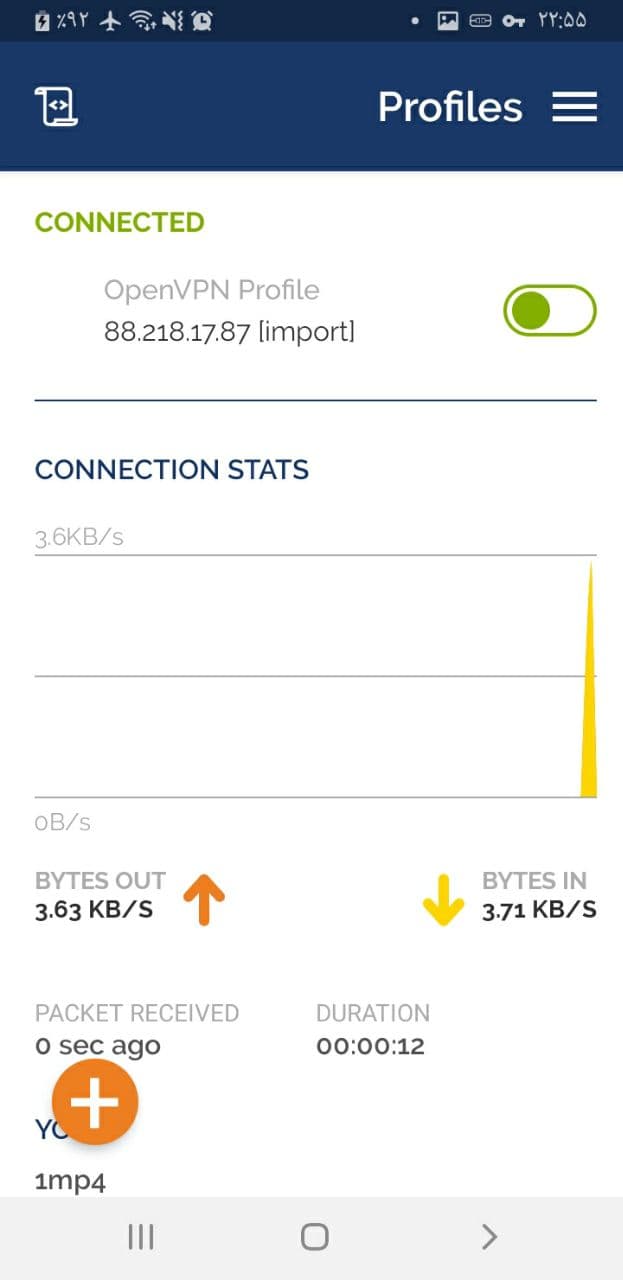Add a new profile with plus button
This screenshot has height=1280, width=623.
tap(95, 1102)
